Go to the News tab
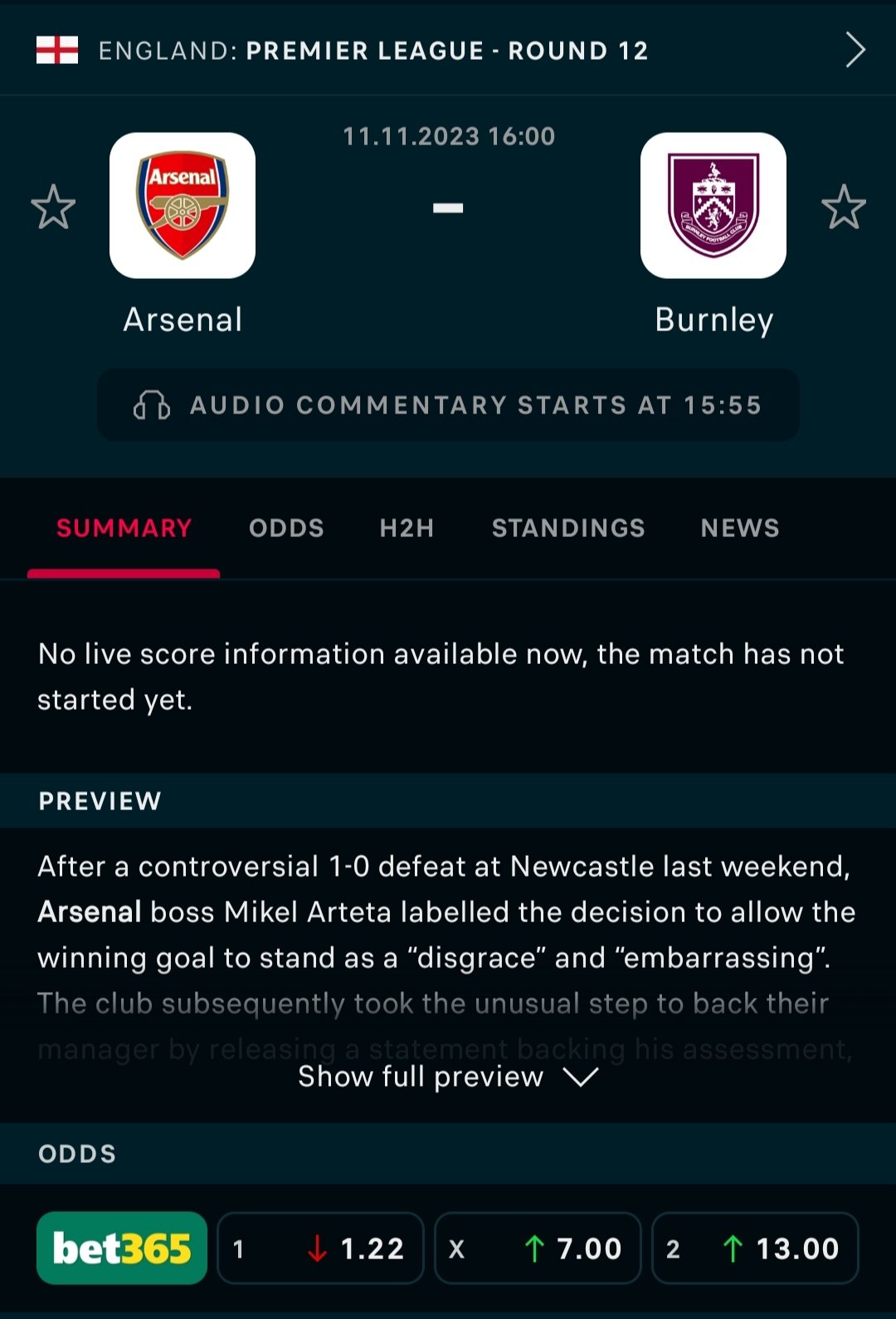Viewport: 896px width, 1319px height. pos(740,528)
